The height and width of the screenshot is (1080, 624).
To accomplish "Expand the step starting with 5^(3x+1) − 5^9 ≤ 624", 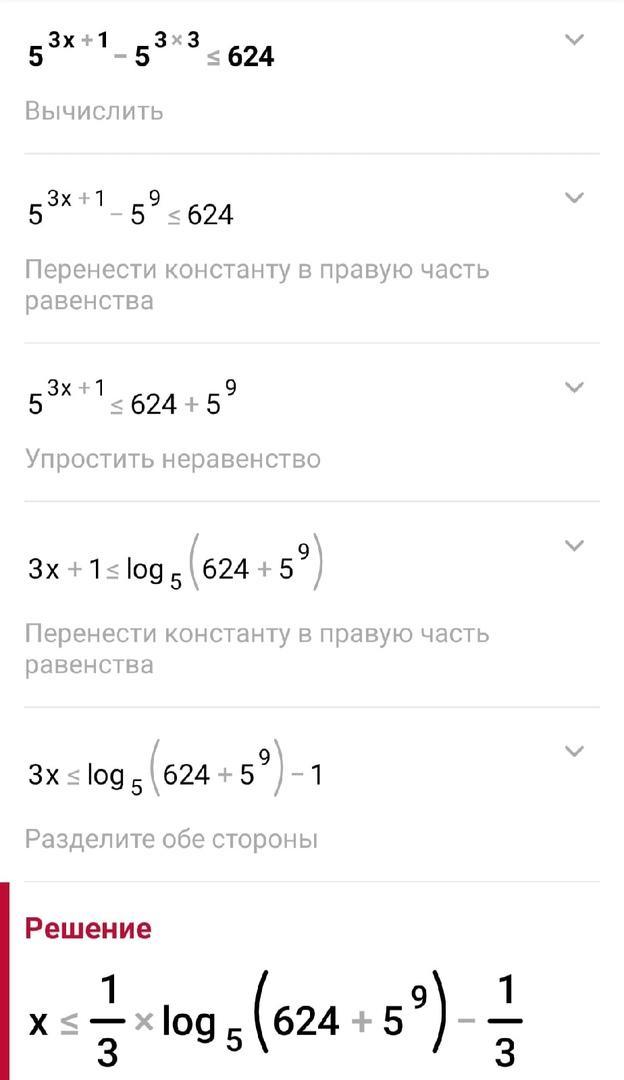I will (x=574, y=197).
